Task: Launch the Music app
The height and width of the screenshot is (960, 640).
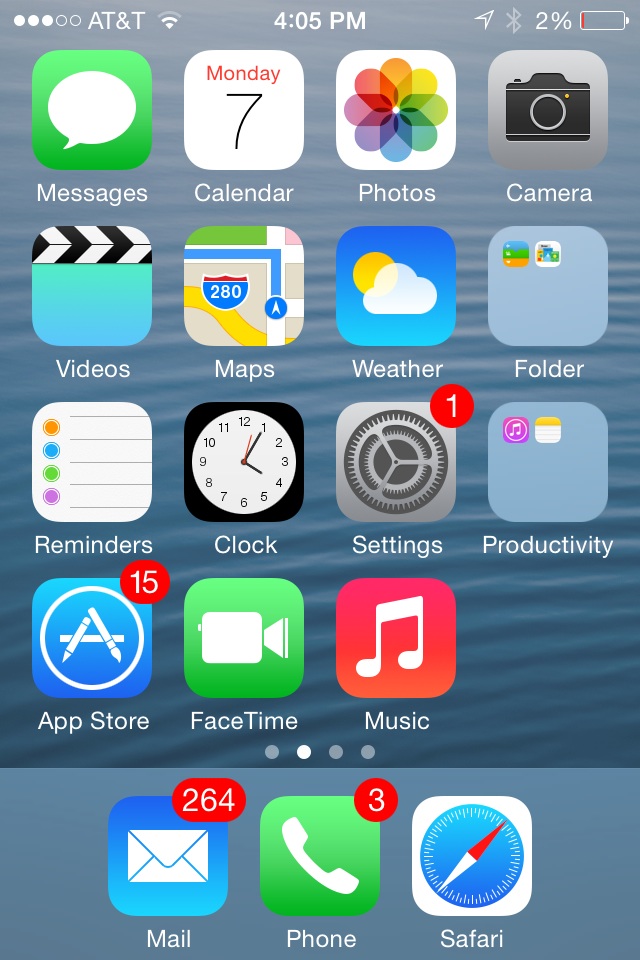Action: pos(396,638)
